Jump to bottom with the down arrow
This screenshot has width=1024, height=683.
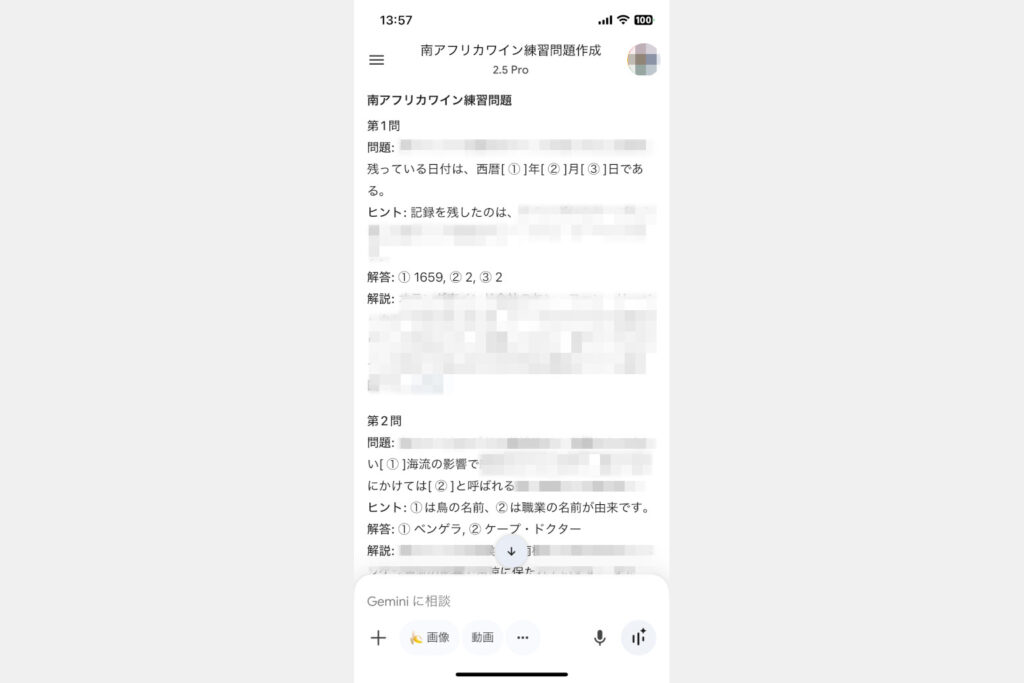tap(511, 551)
